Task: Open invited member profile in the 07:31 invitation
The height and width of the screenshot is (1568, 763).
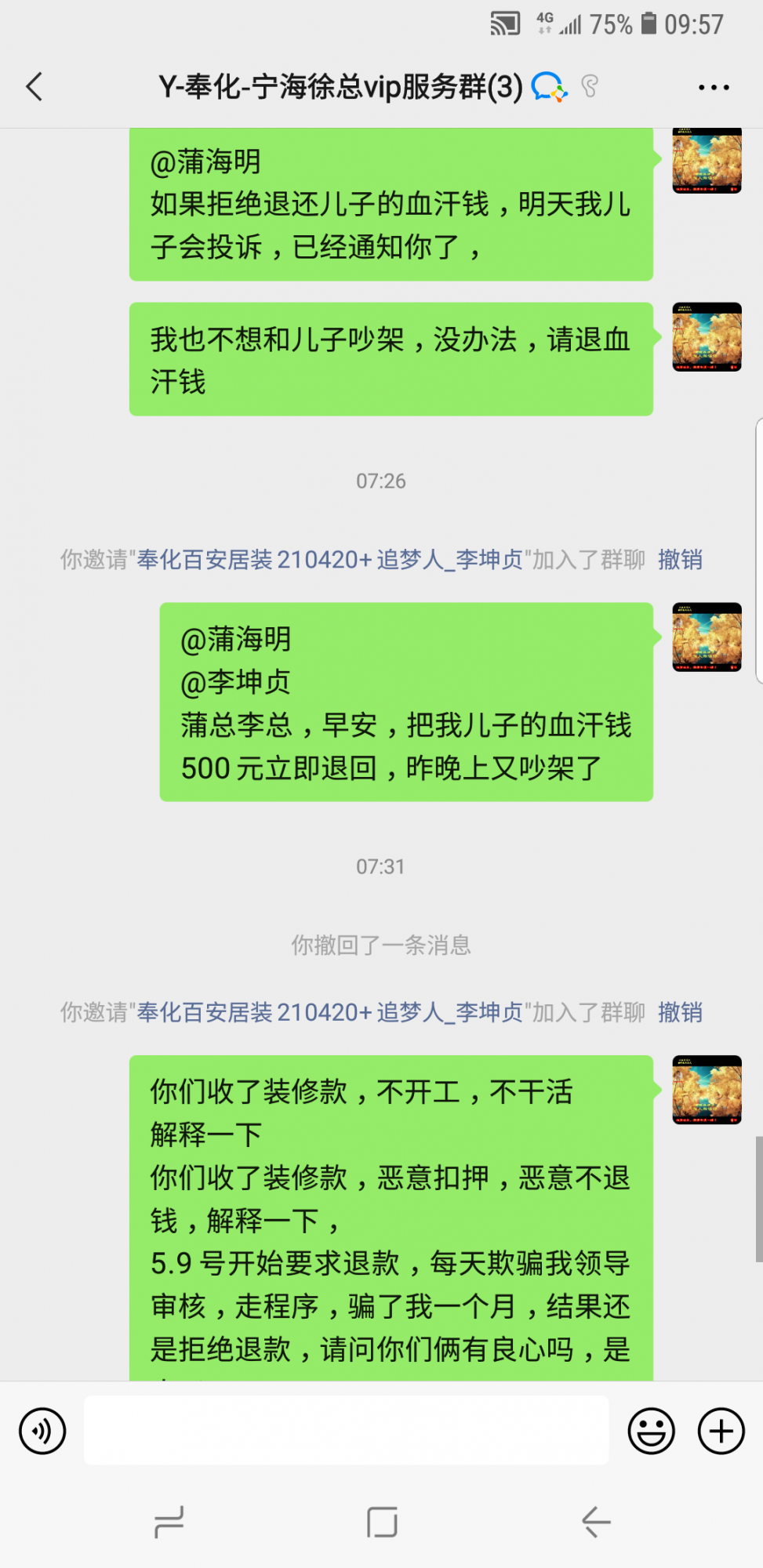Action: [x=329, y=1013]
